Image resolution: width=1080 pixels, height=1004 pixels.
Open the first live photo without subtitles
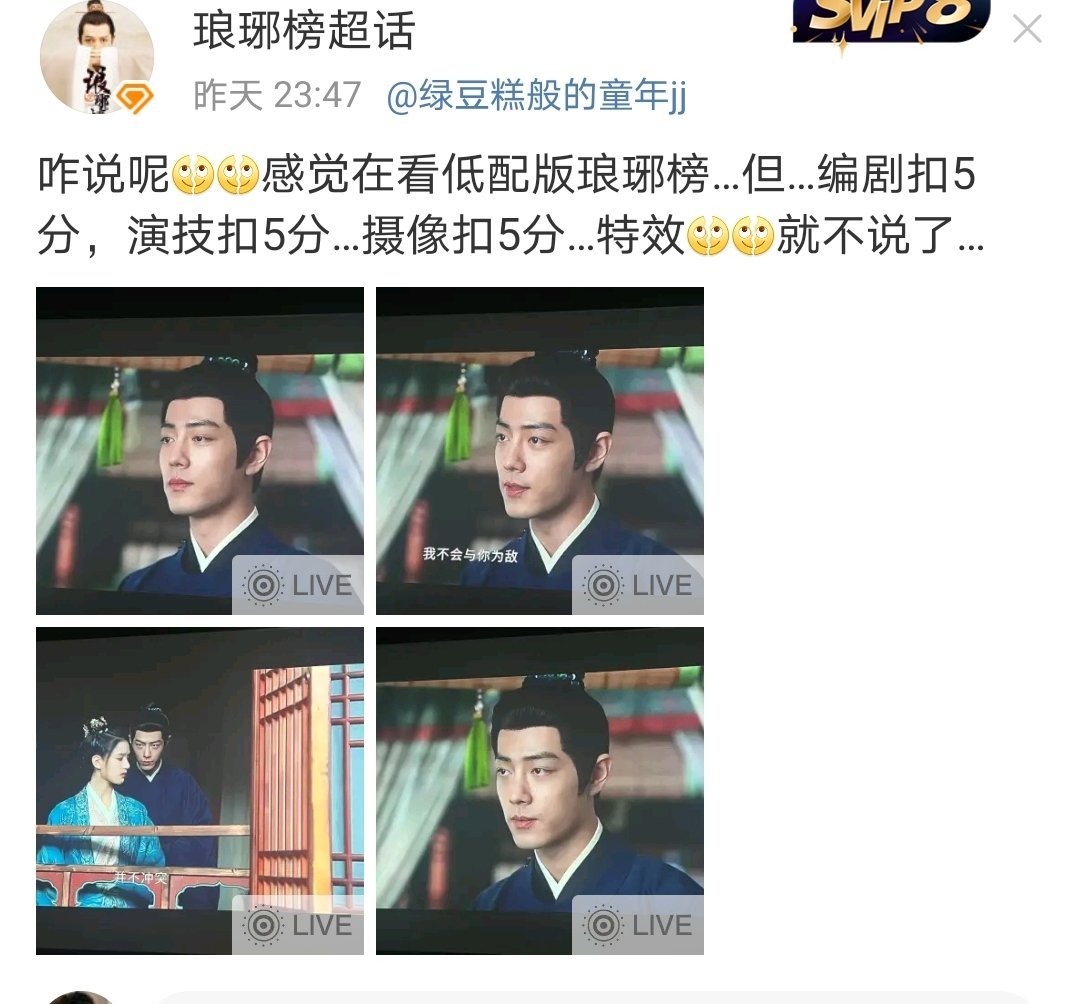[200, 450]
